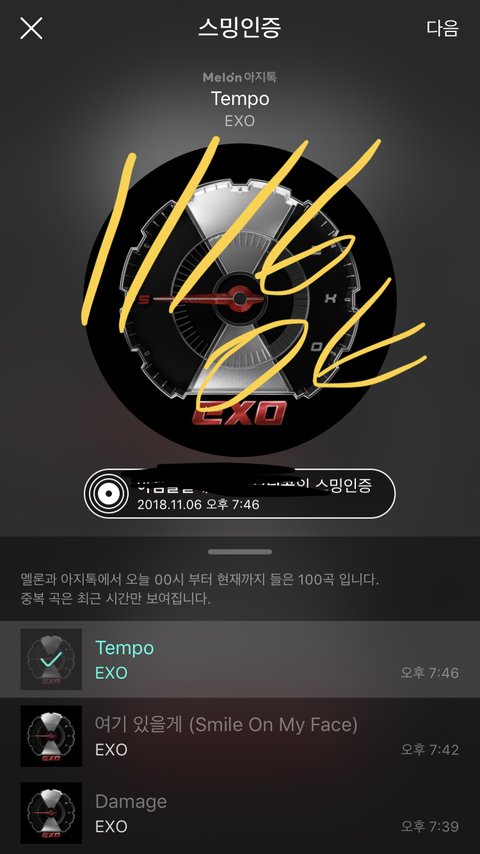This screenshot has width=480, height=854.
Task: Select 여기 있을게 (Smile On My Face) track
Action: [240, 736]
